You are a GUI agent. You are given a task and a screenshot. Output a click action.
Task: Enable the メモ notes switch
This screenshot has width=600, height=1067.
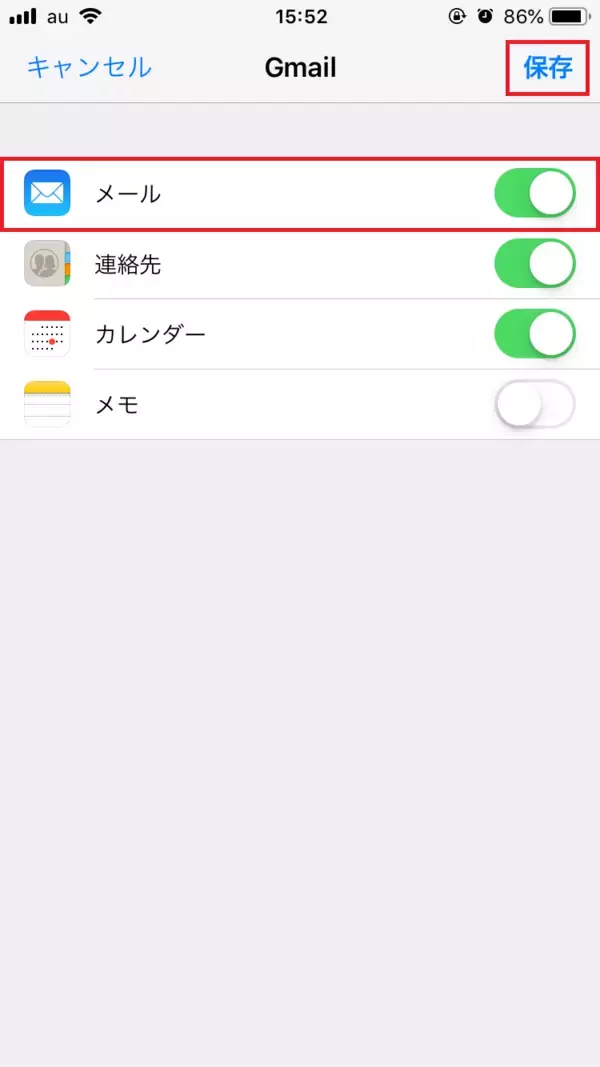pos(534,404)
